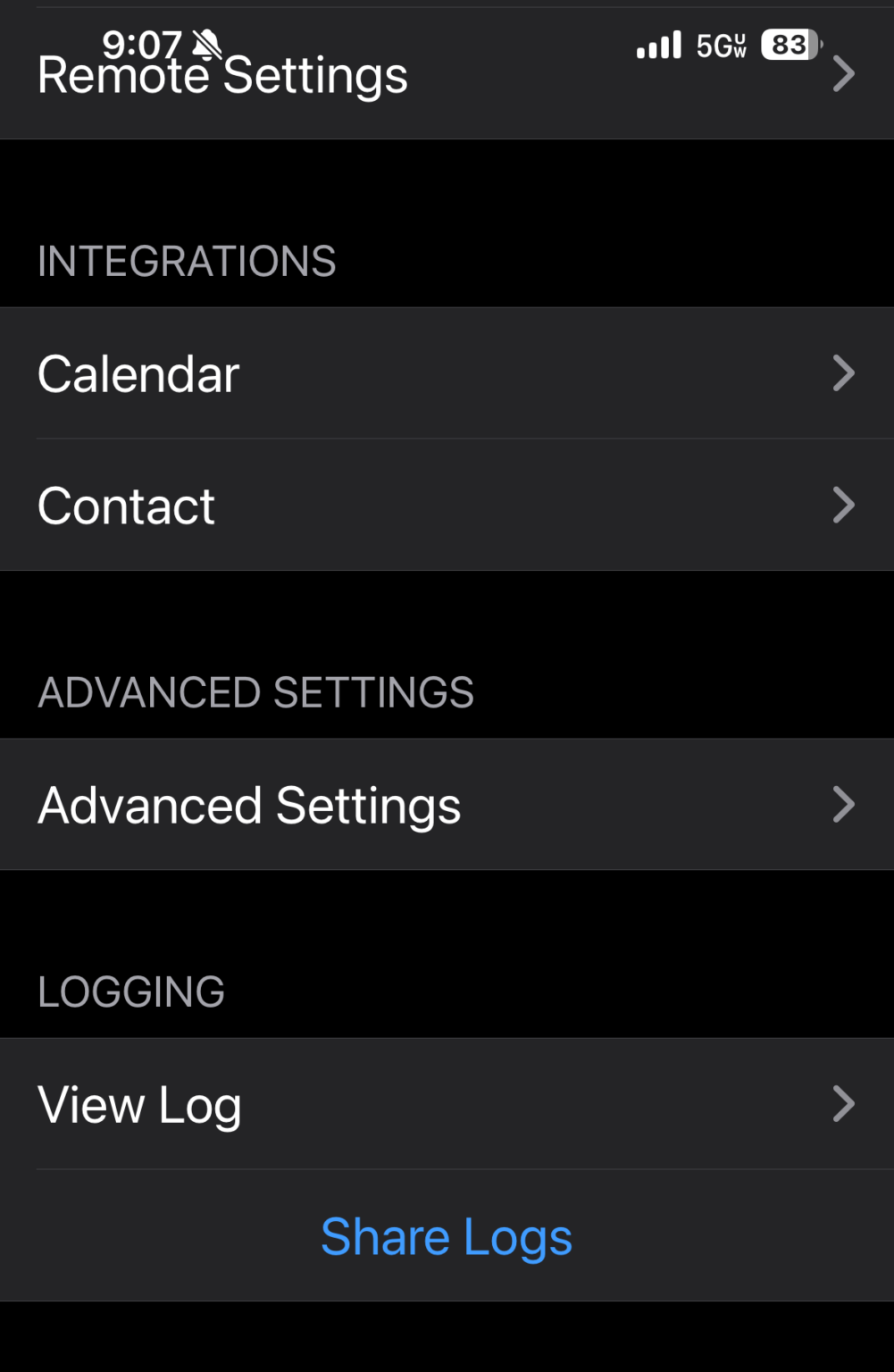Tap Share Logs

[x=447, y=1236]
